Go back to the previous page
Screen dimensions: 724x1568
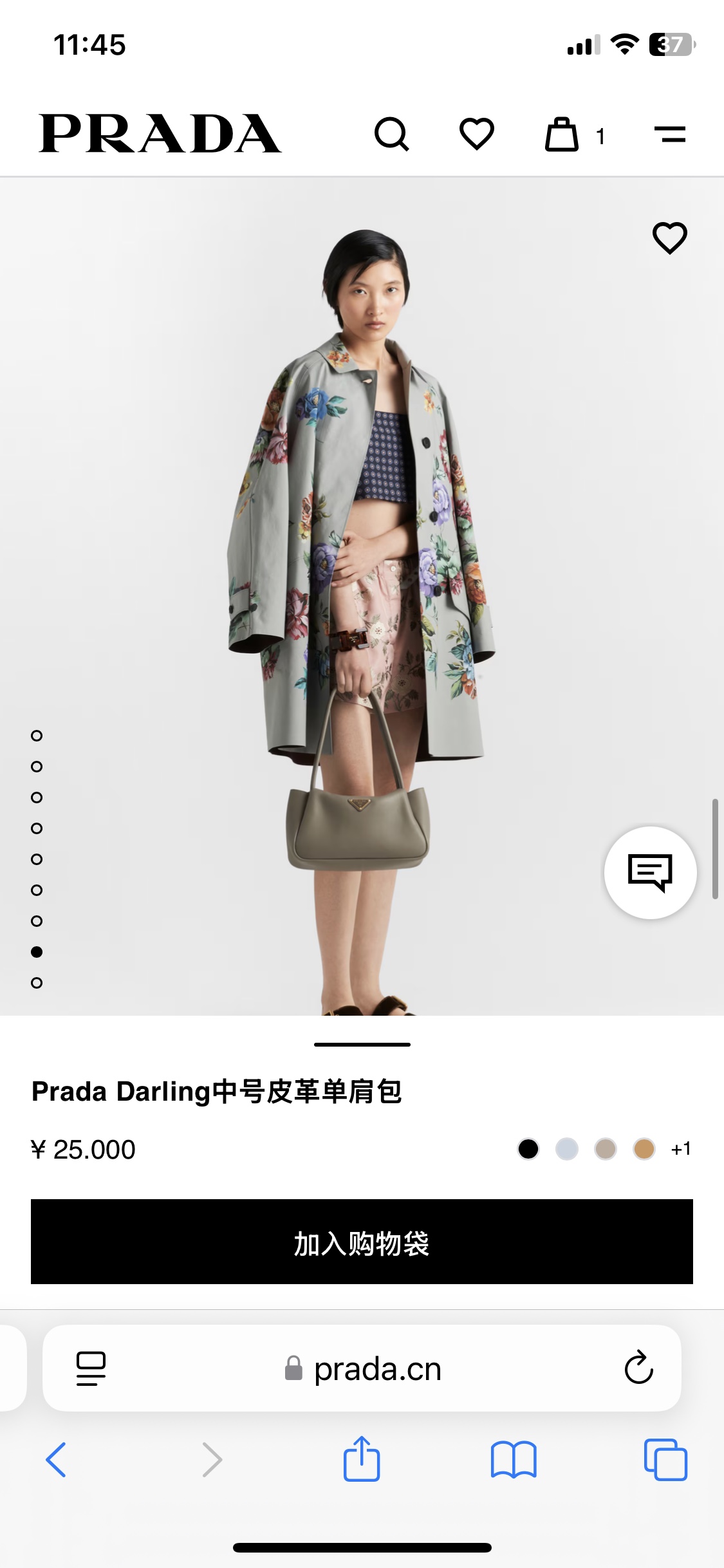pyautogui.click(x=56, y=1460)
